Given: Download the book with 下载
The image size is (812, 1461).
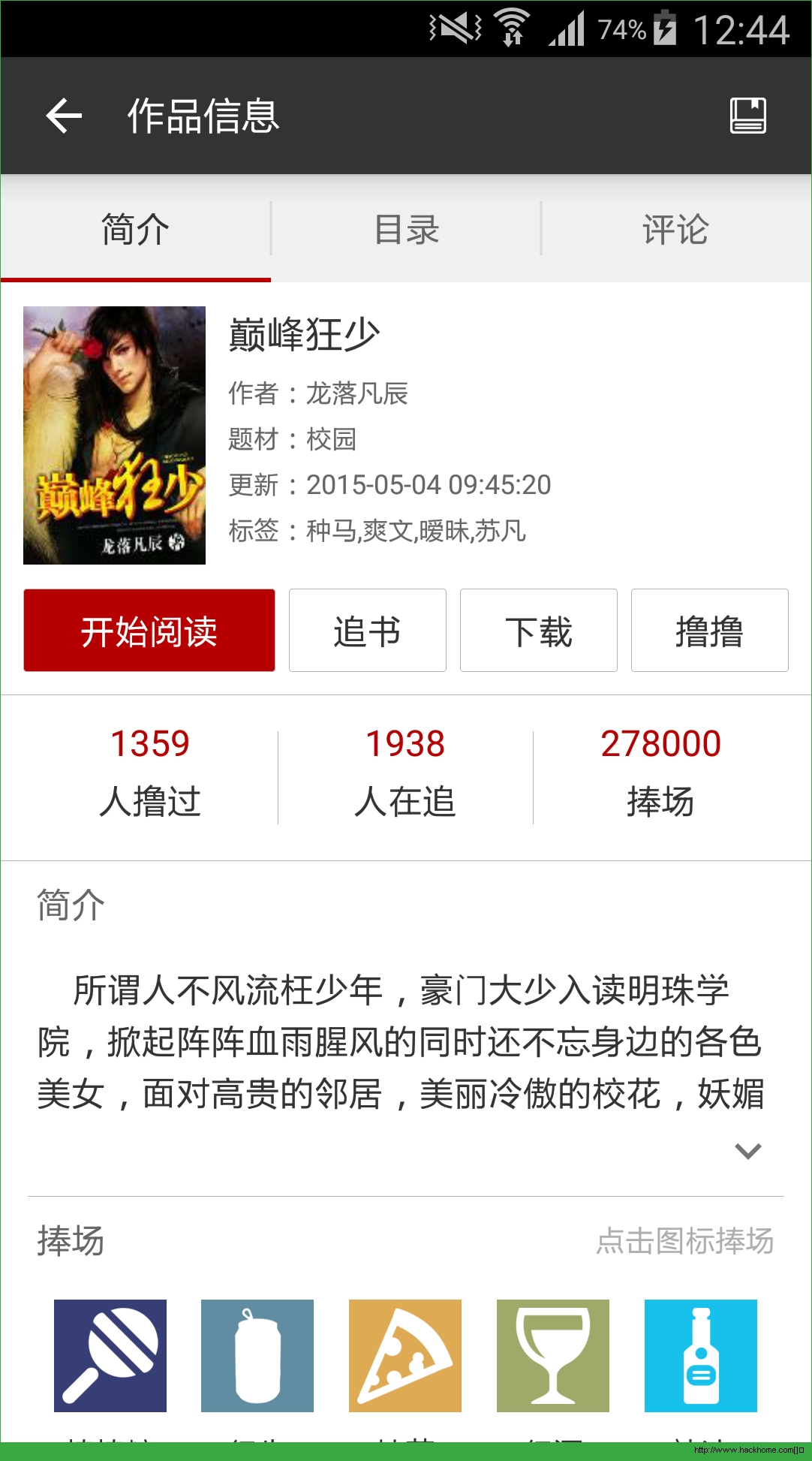Looking at the screenshot, I should [539, 631].
